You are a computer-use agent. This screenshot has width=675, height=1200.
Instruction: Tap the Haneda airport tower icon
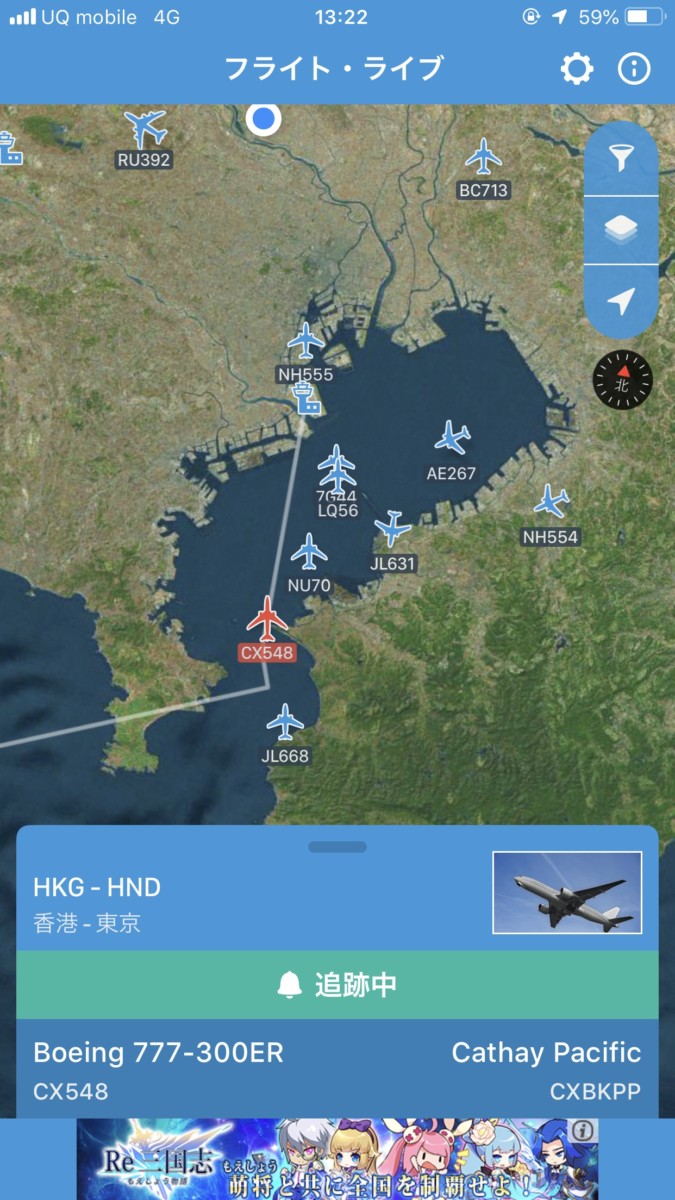(x=306, y=400)
